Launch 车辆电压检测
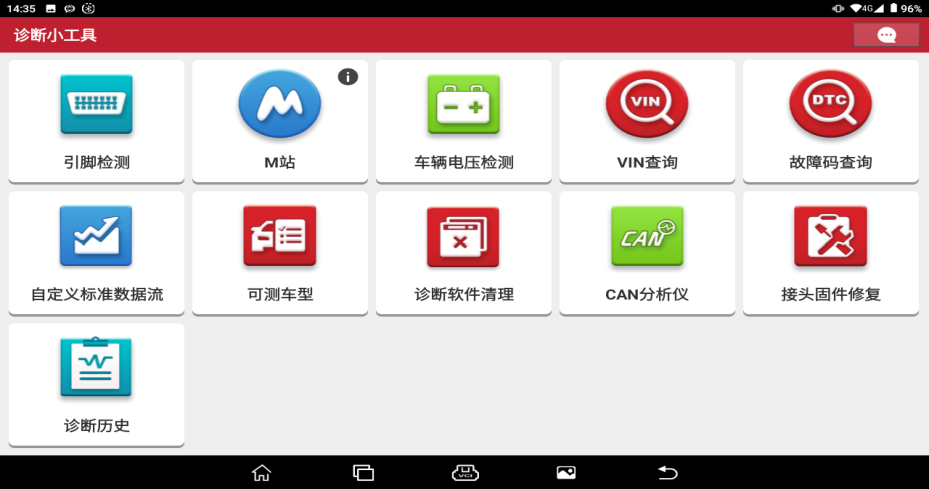Image resolution: width=929 pixels, height=489 pixels. (x=463, y=121)
